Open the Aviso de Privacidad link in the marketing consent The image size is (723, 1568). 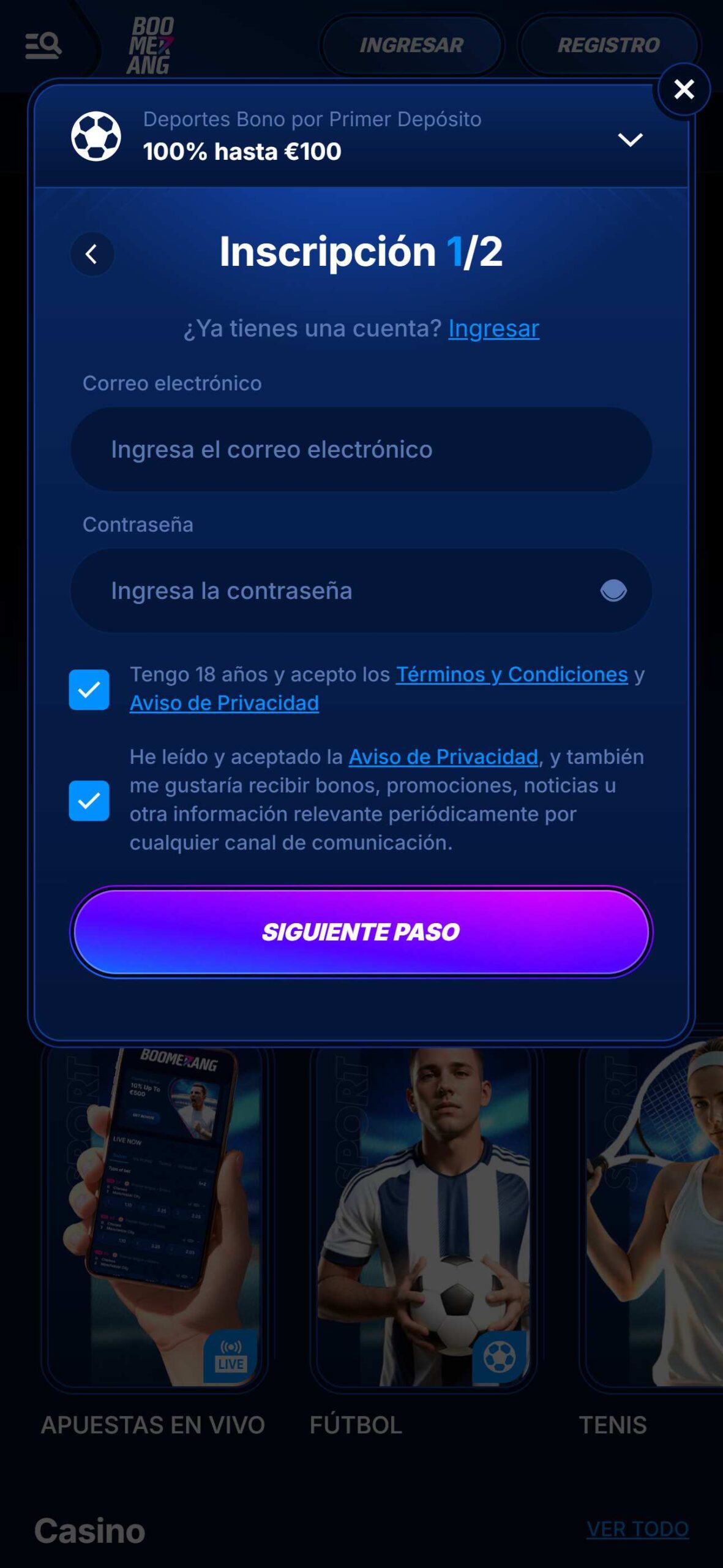click(x=443, y=756)
